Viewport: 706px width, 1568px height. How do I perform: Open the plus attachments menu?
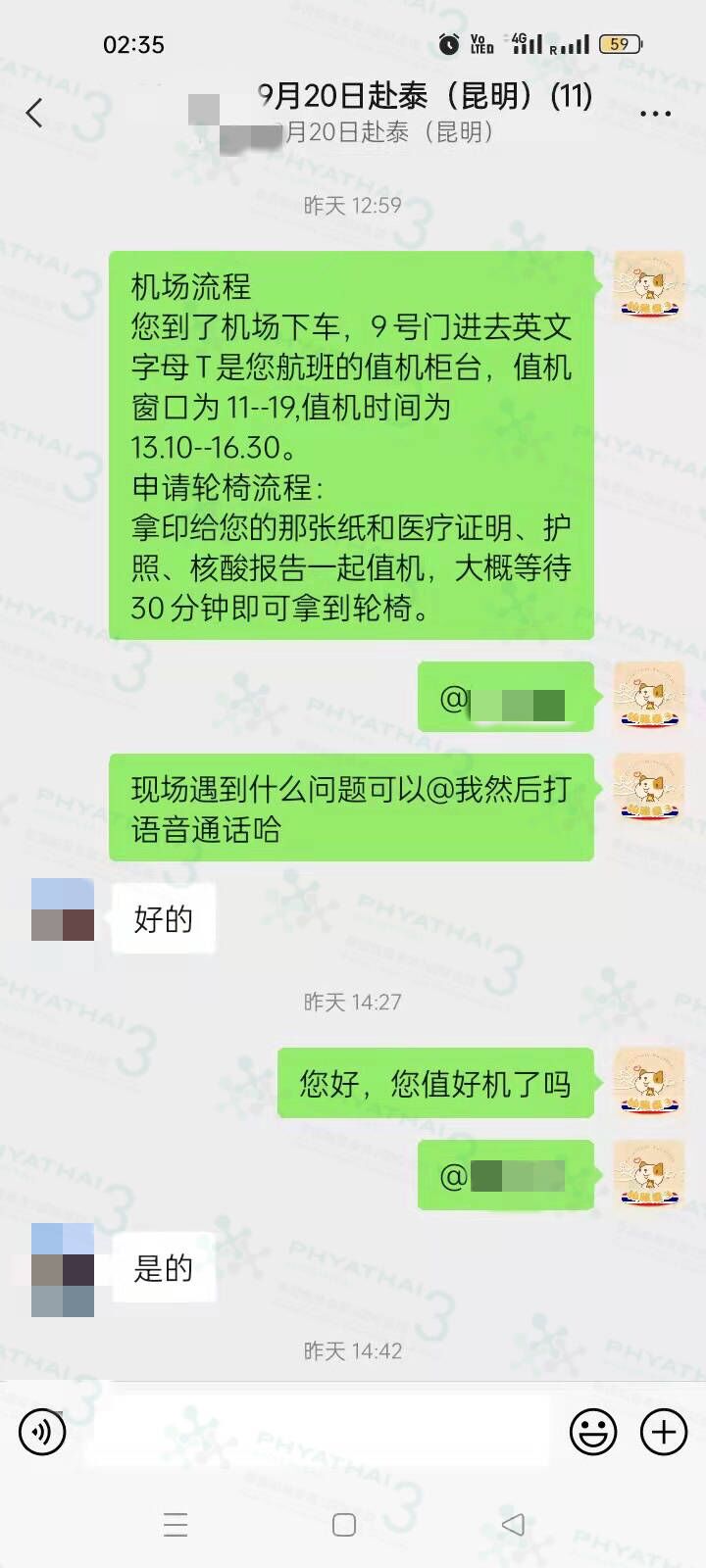pos(664,1433)
